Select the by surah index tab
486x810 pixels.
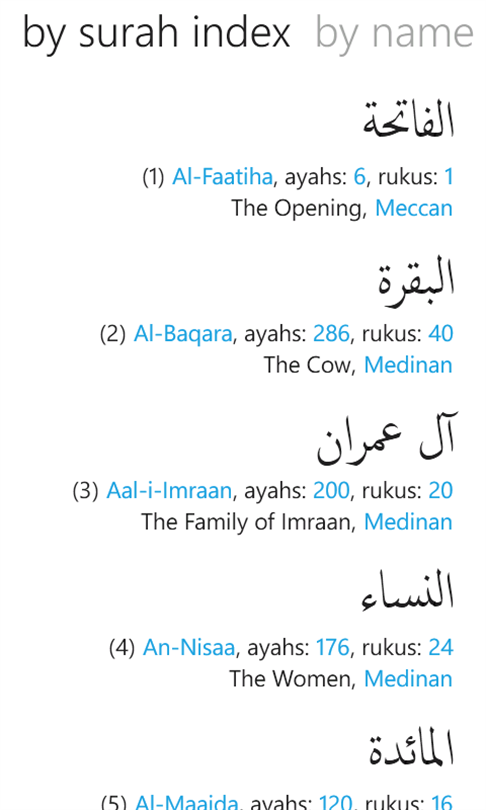156,34
